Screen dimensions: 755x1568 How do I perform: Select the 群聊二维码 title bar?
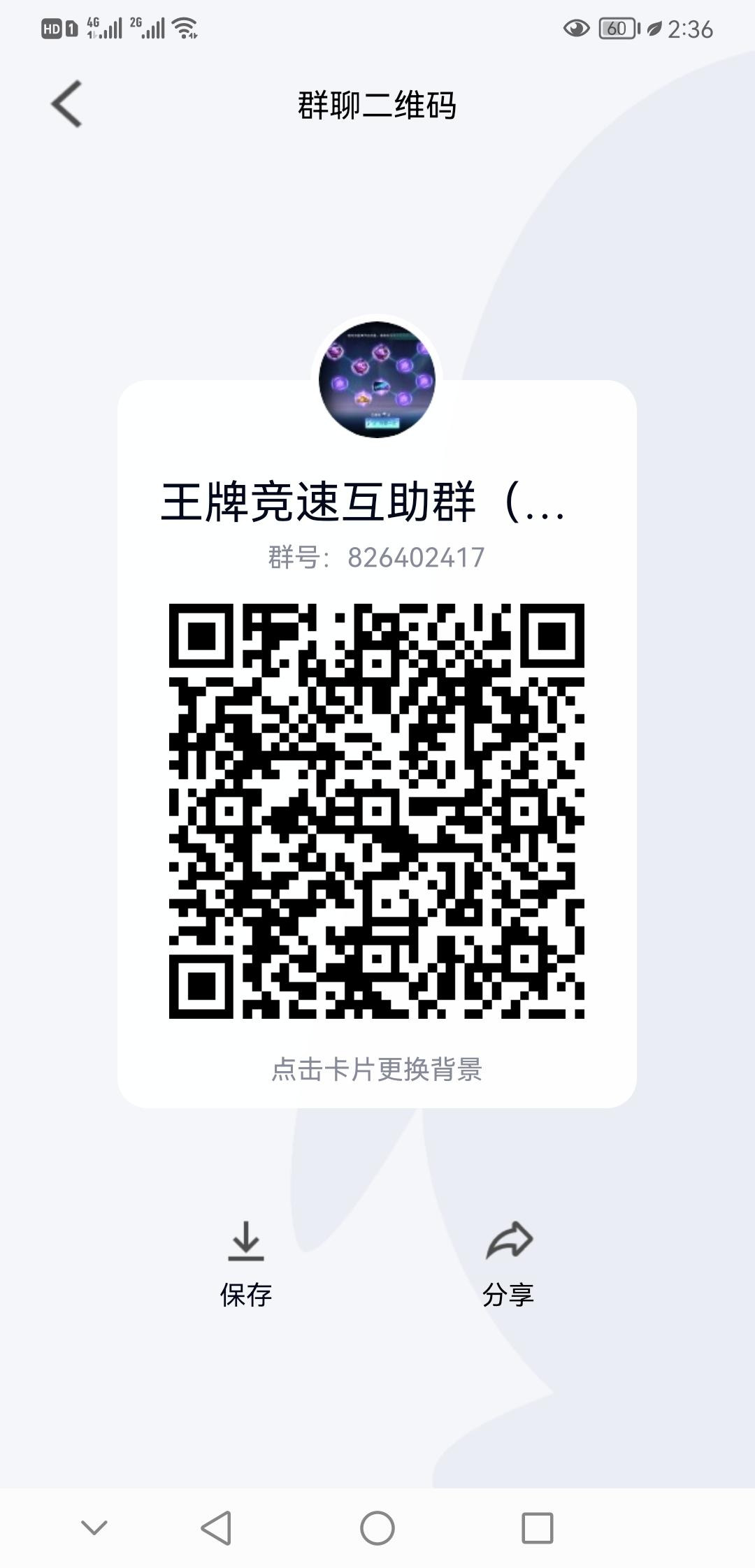pyautogui.click(x=377, y=106)
